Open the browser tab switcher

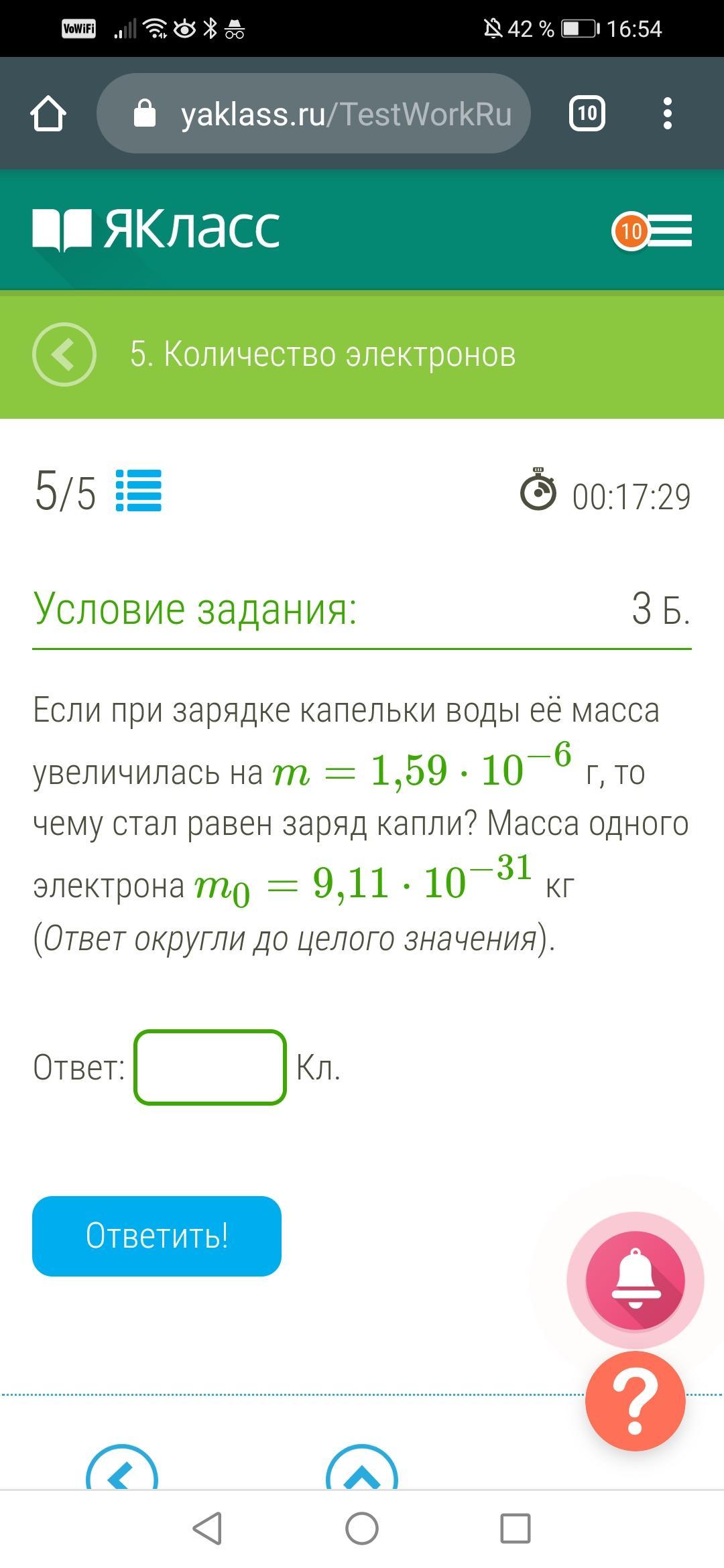point(587,113)
